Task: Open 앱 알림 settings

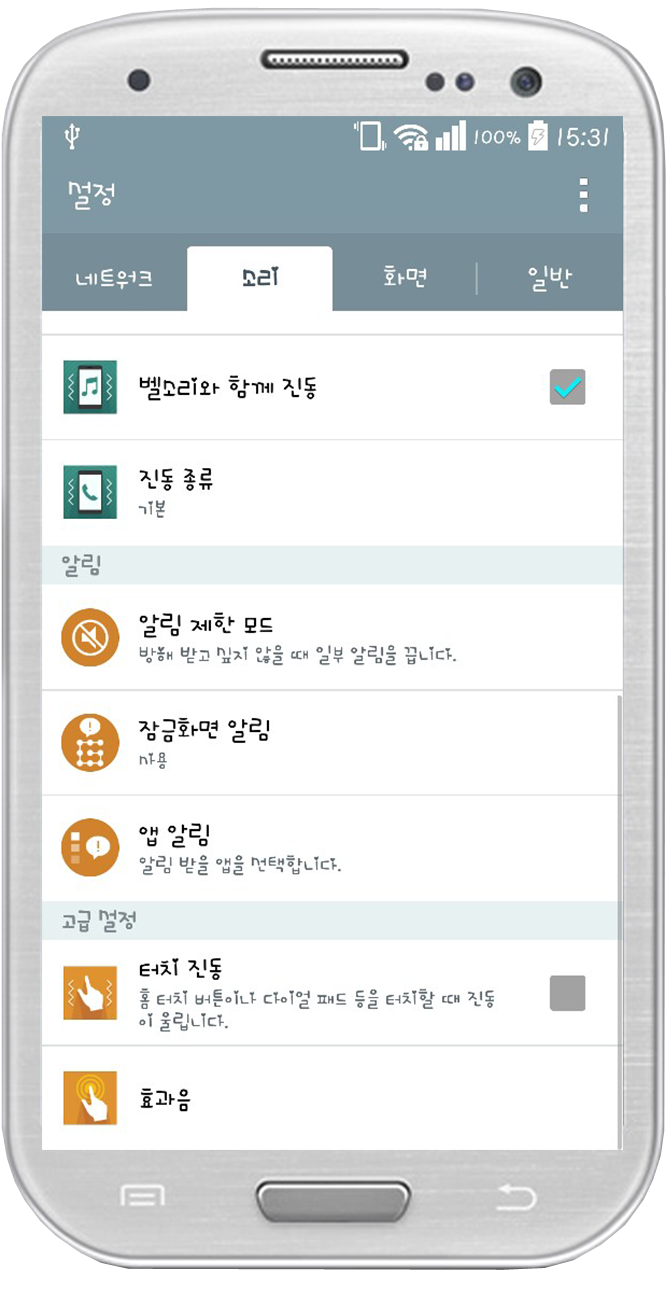Action: (330, 848)
